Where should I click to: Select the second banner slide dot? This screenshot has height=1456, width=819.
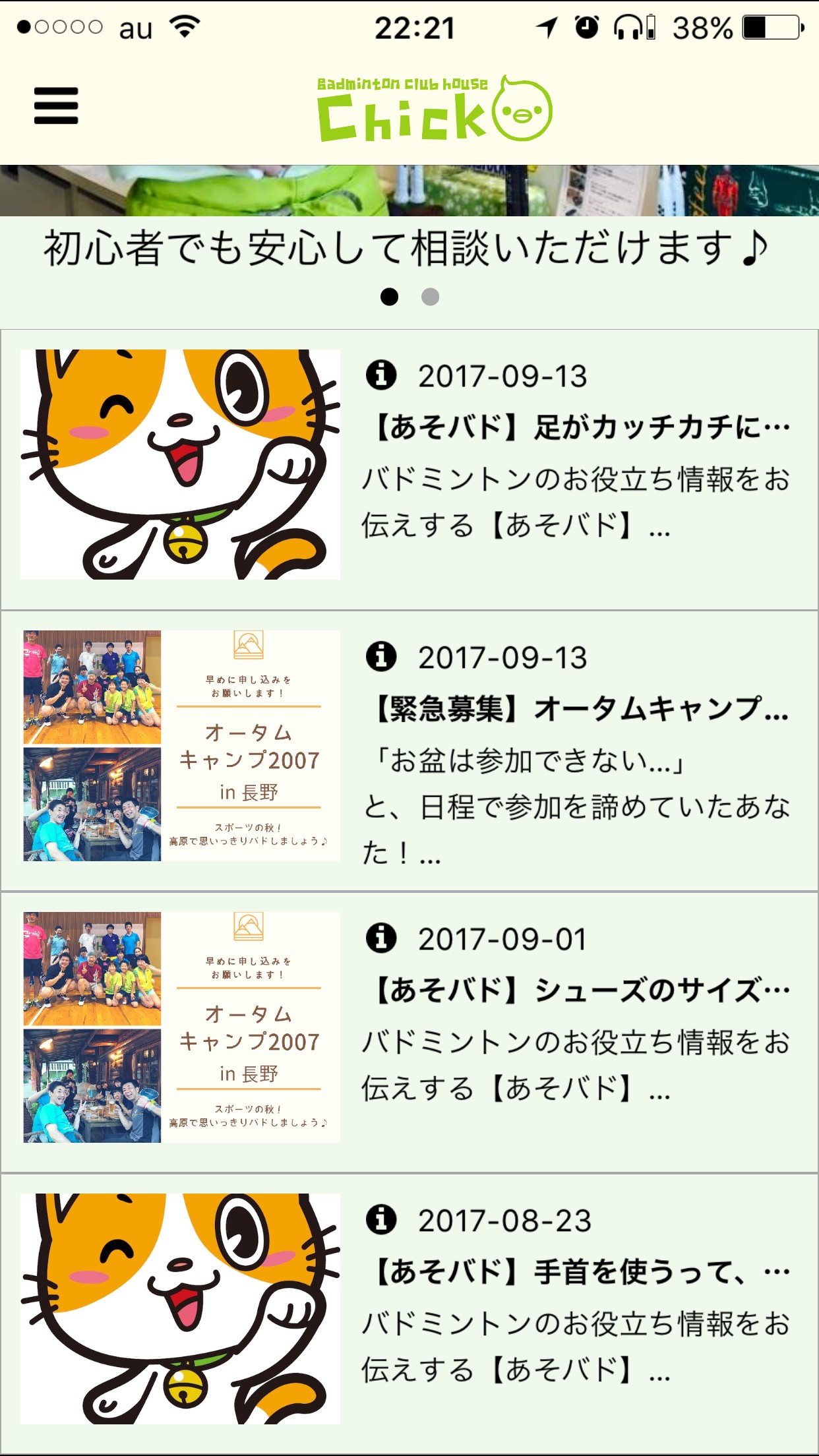(x=430, y=297)
